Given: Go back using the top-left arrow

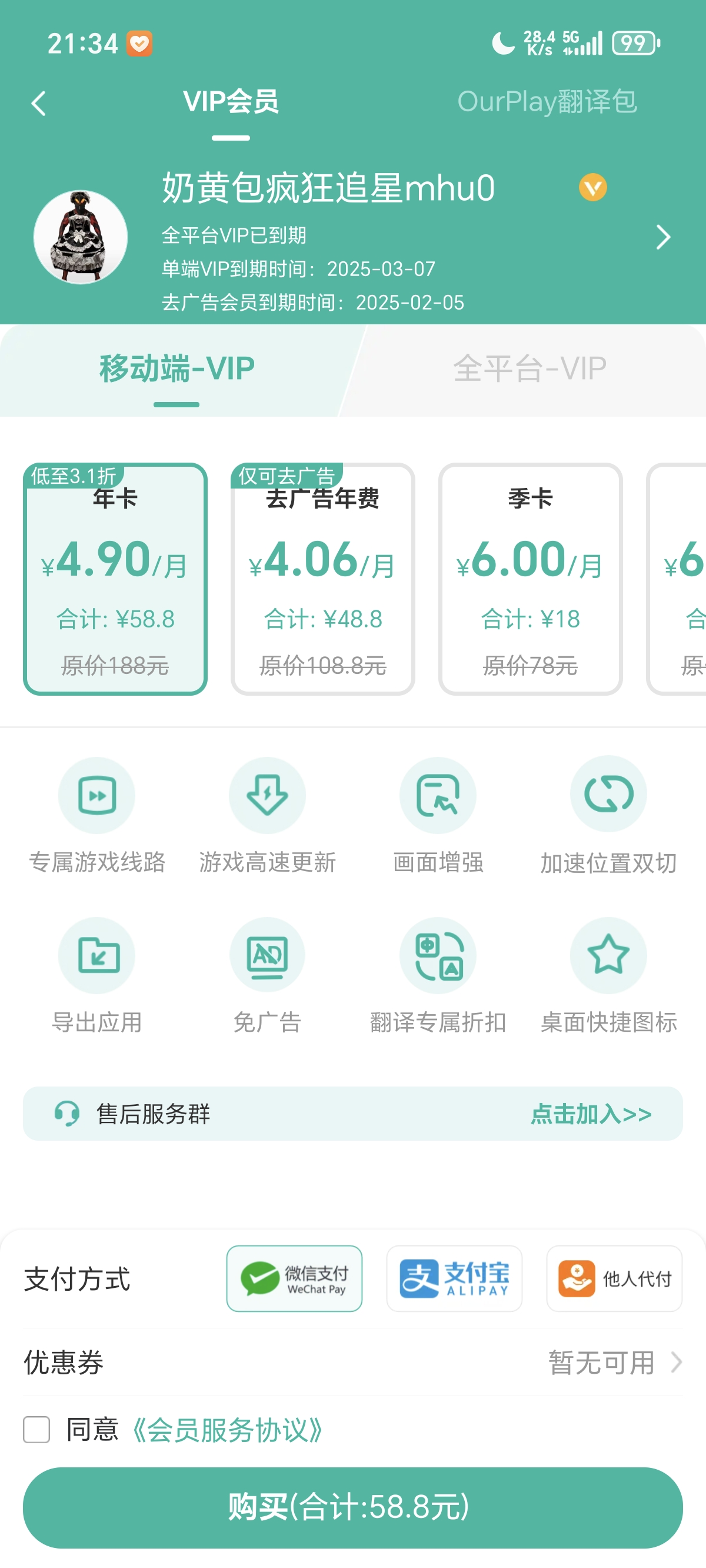Looking at the screenshot, I should (39, 104).
